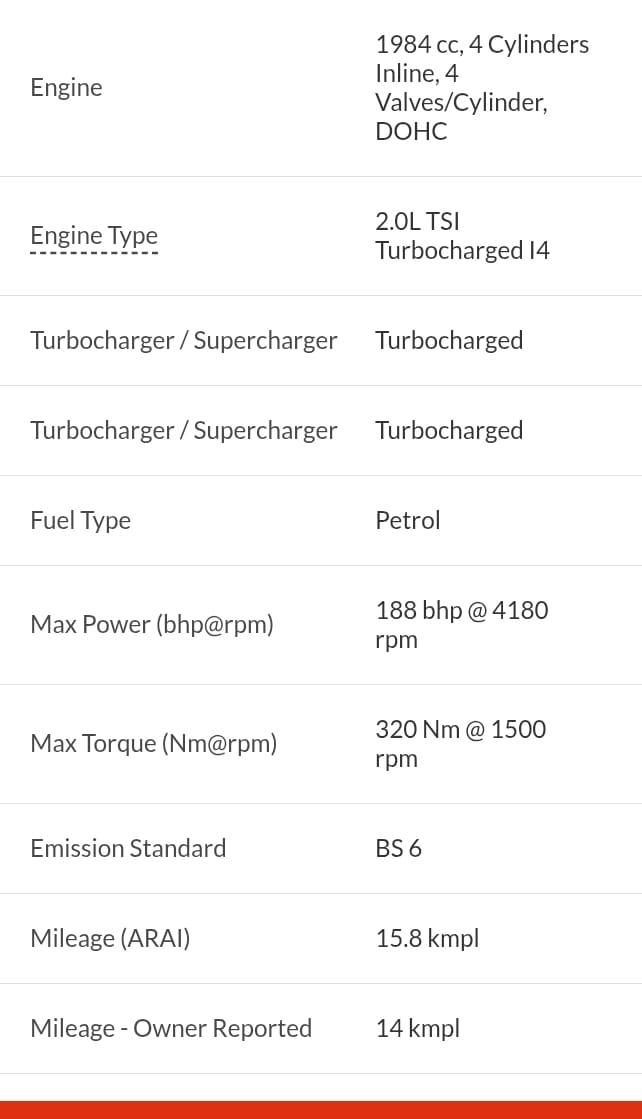Open the underlined Engine Type explanation
642x1119 pixels.
tap(94, 236)
